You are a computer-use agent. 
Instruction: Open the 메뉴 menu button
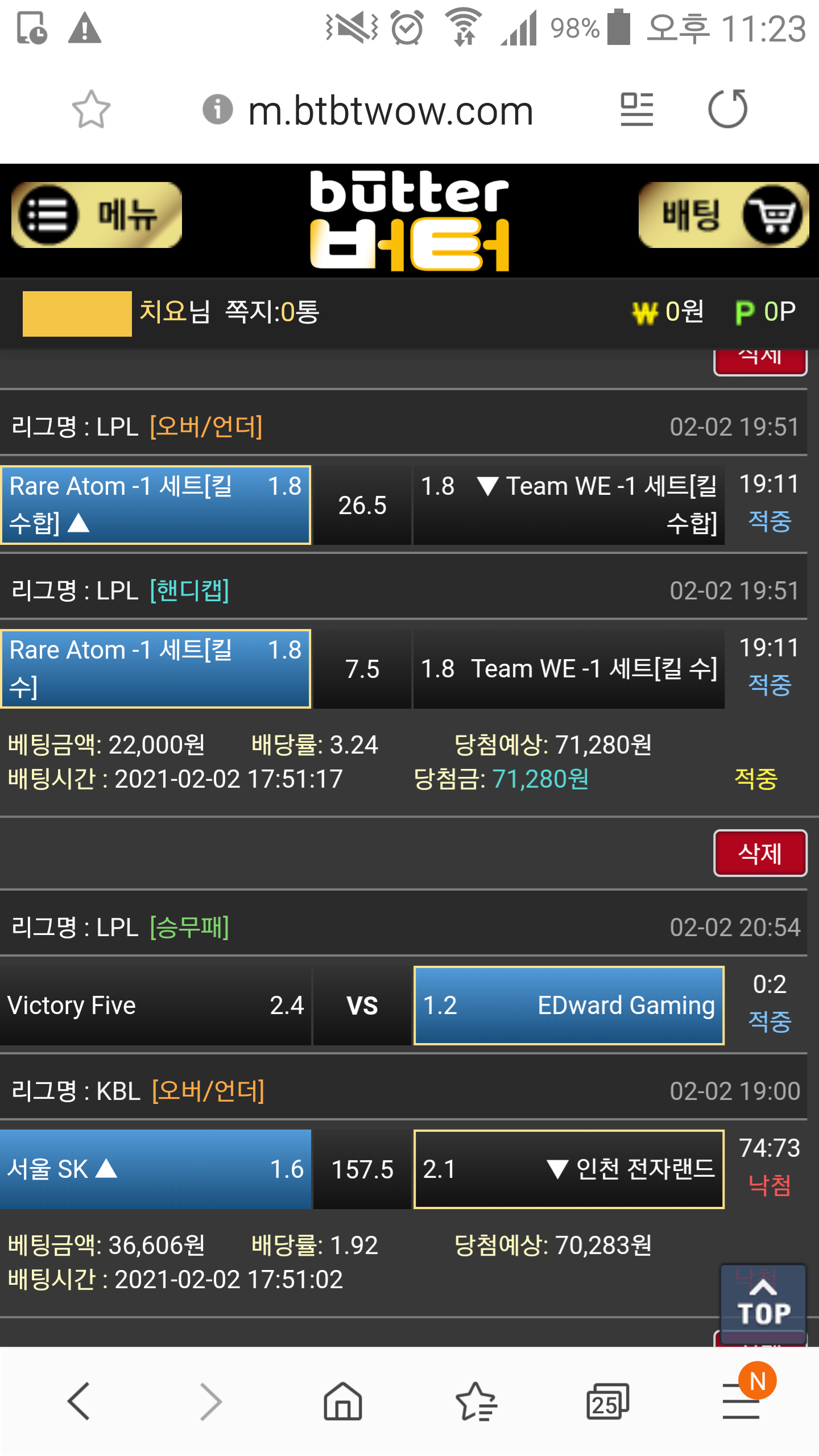coord(97,215)
